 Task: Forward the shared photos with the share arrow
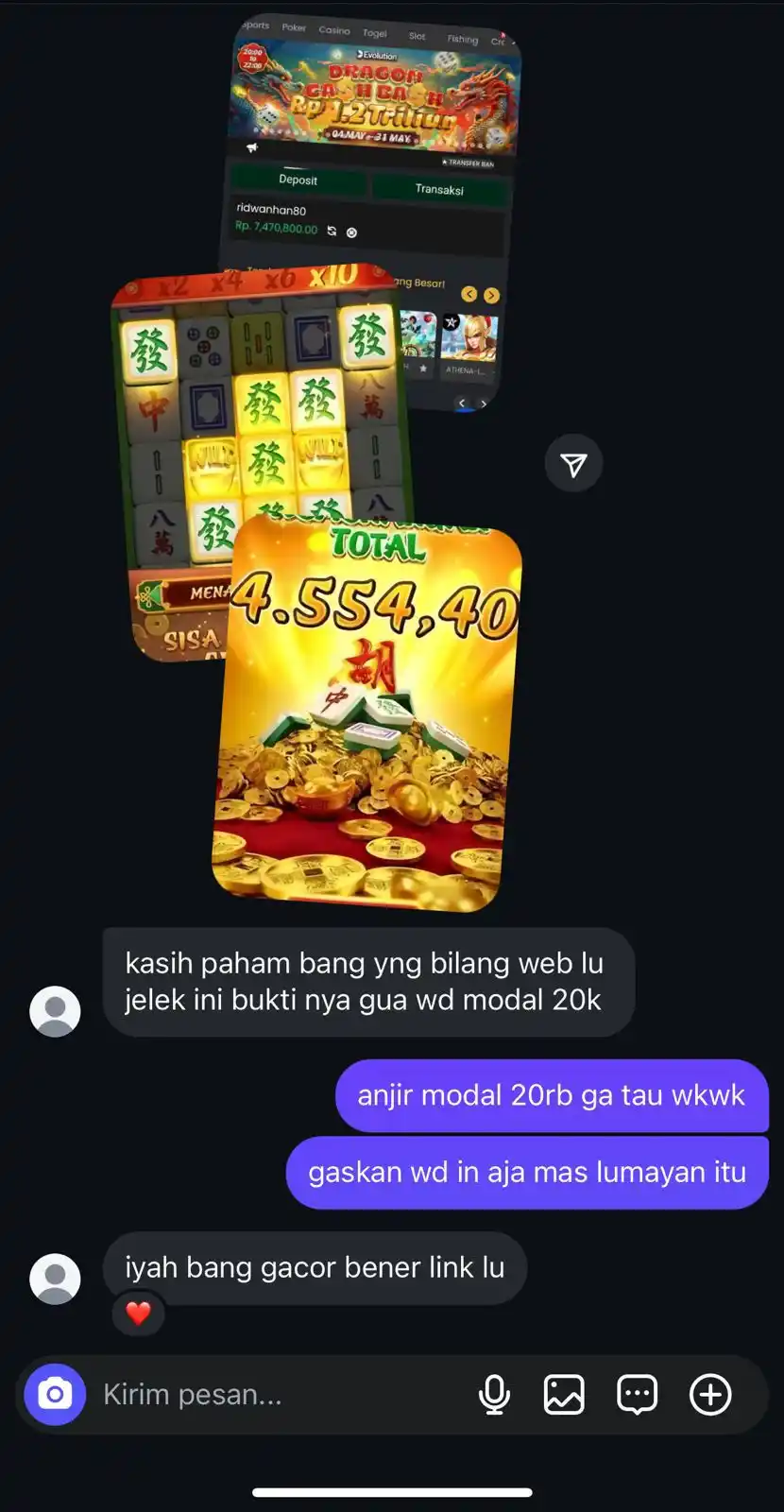click(573, 463)
